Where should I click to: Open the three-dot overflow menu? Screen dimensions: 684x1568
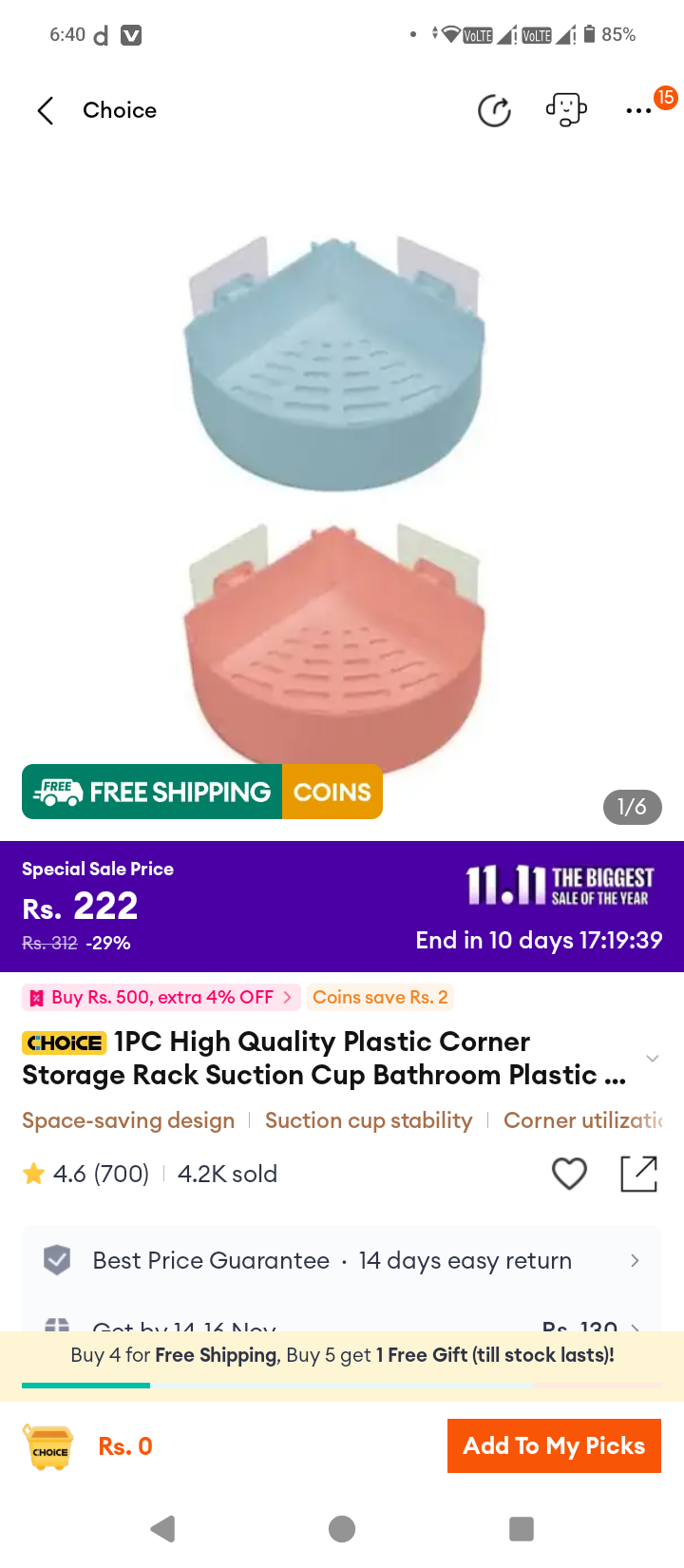[638, 111]
